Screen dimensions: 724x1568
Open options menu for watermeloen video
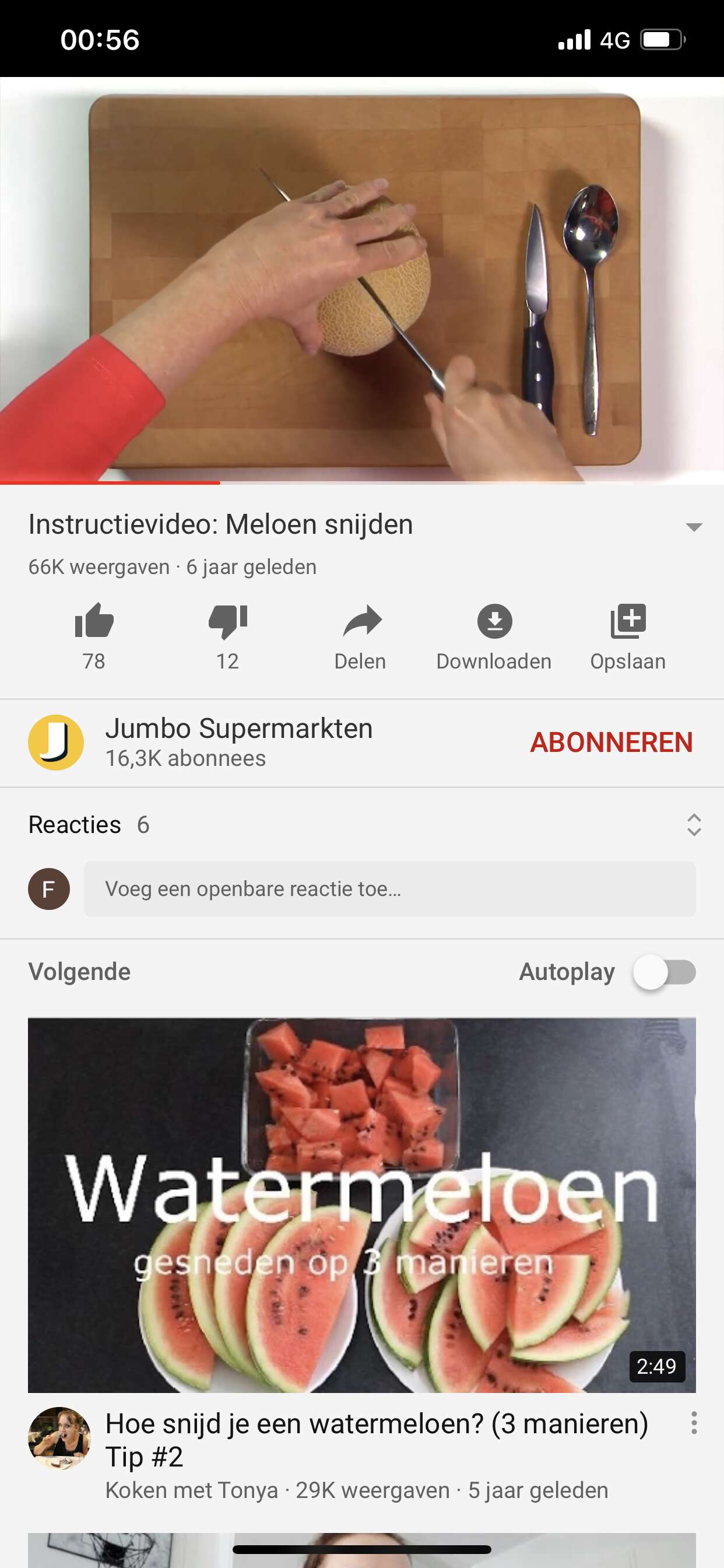coord(694,1423)
